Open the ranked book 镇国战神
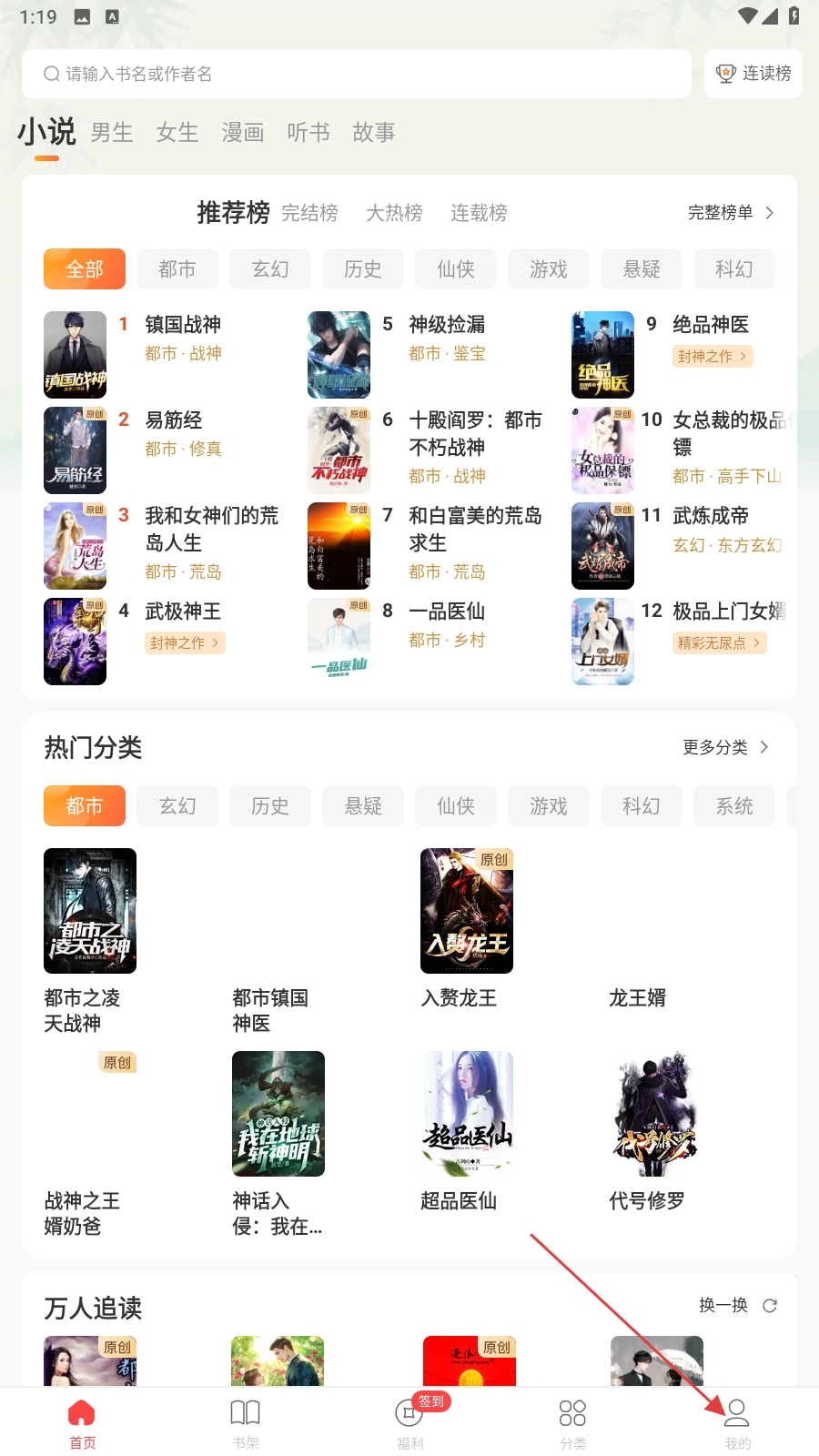The height and width of the screenshot is (1456, 819). point(182,325)
